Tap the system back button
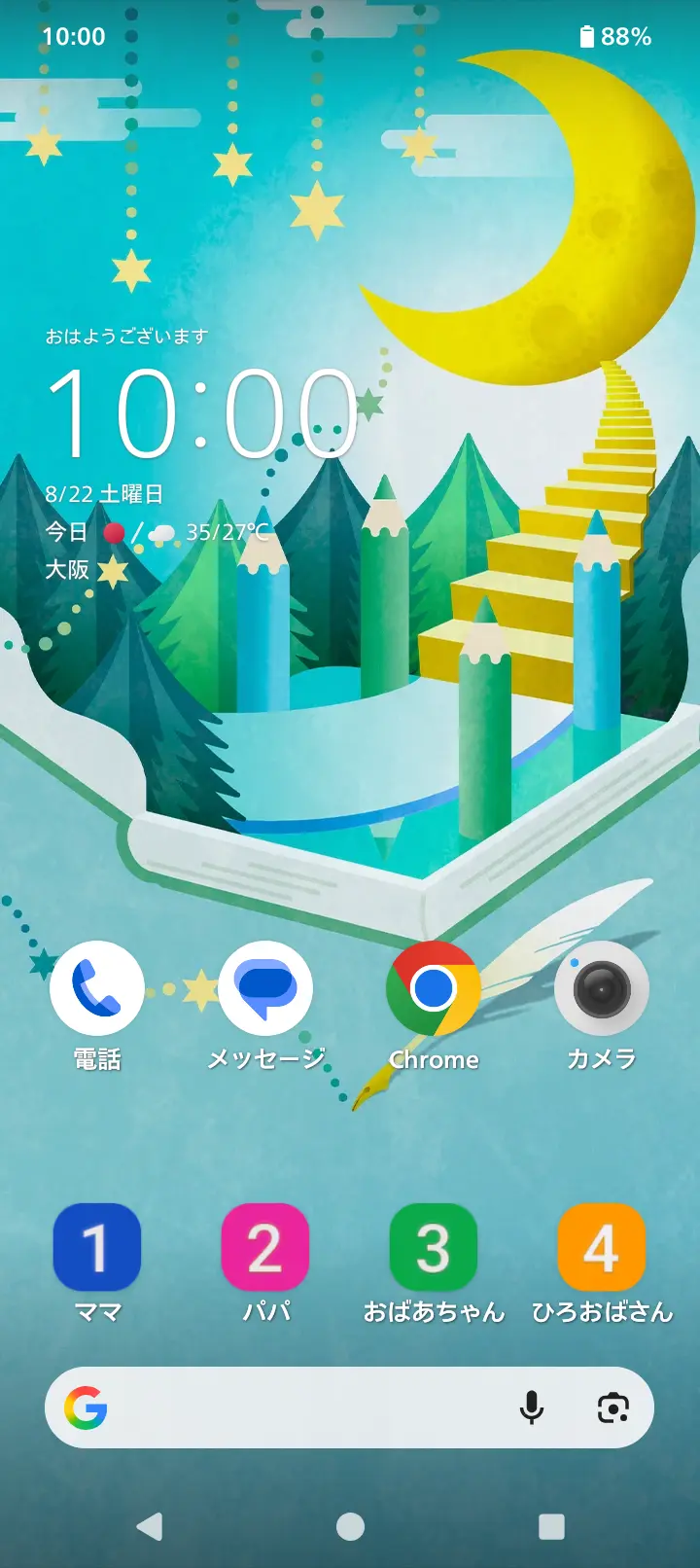 coord(149,1526)
